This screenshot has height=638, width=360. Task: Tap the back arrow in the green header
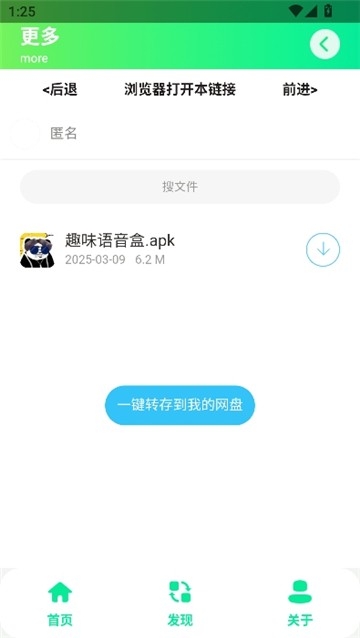tap(325, 44)
